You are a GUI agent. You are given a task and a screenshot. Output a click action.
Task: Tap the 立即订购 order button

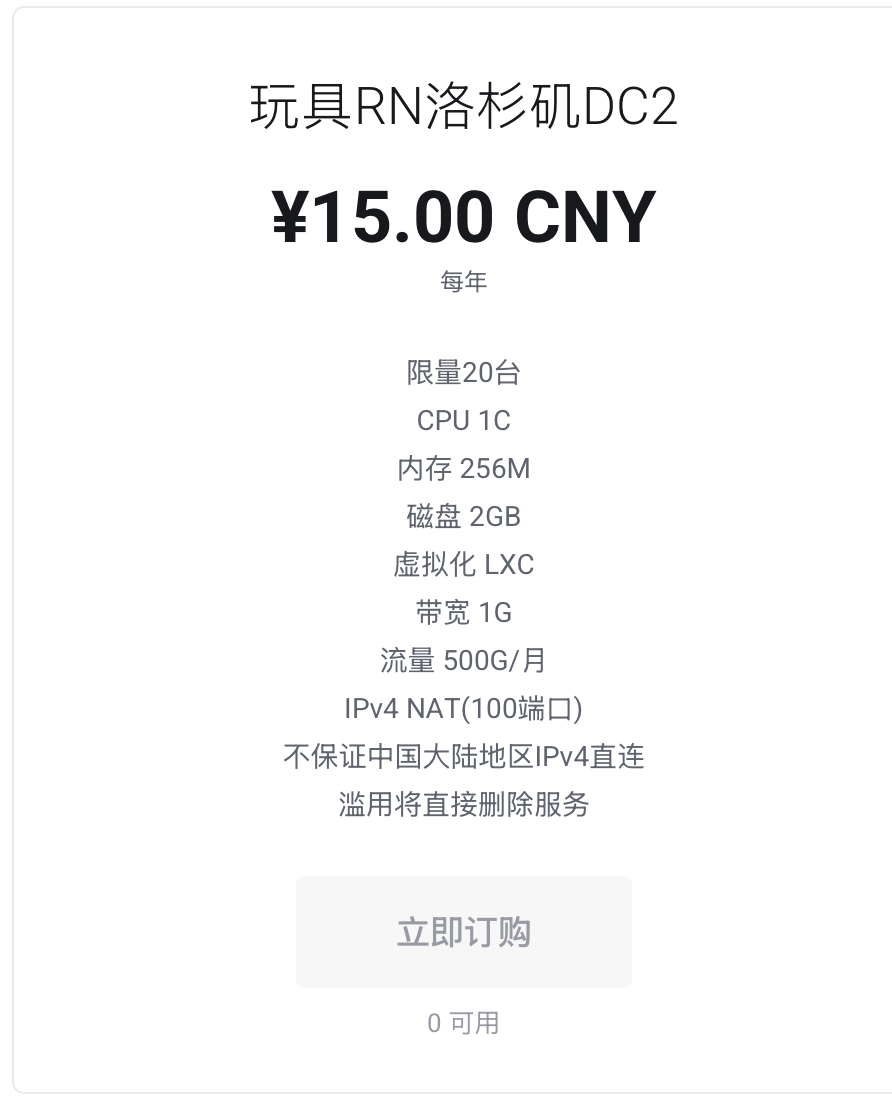(x=463, y=931)
